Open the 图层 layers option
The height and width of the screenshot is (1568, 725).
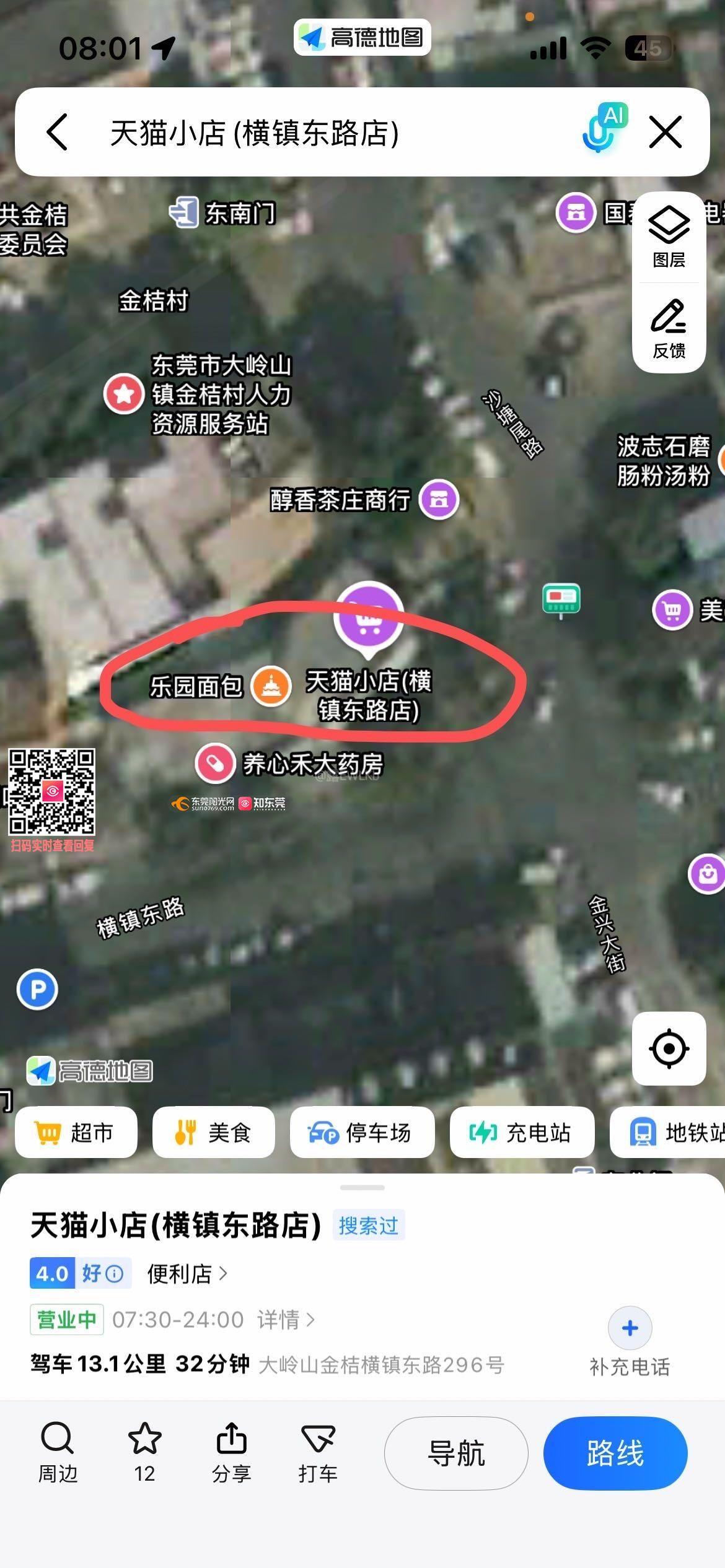coord(669,237)
